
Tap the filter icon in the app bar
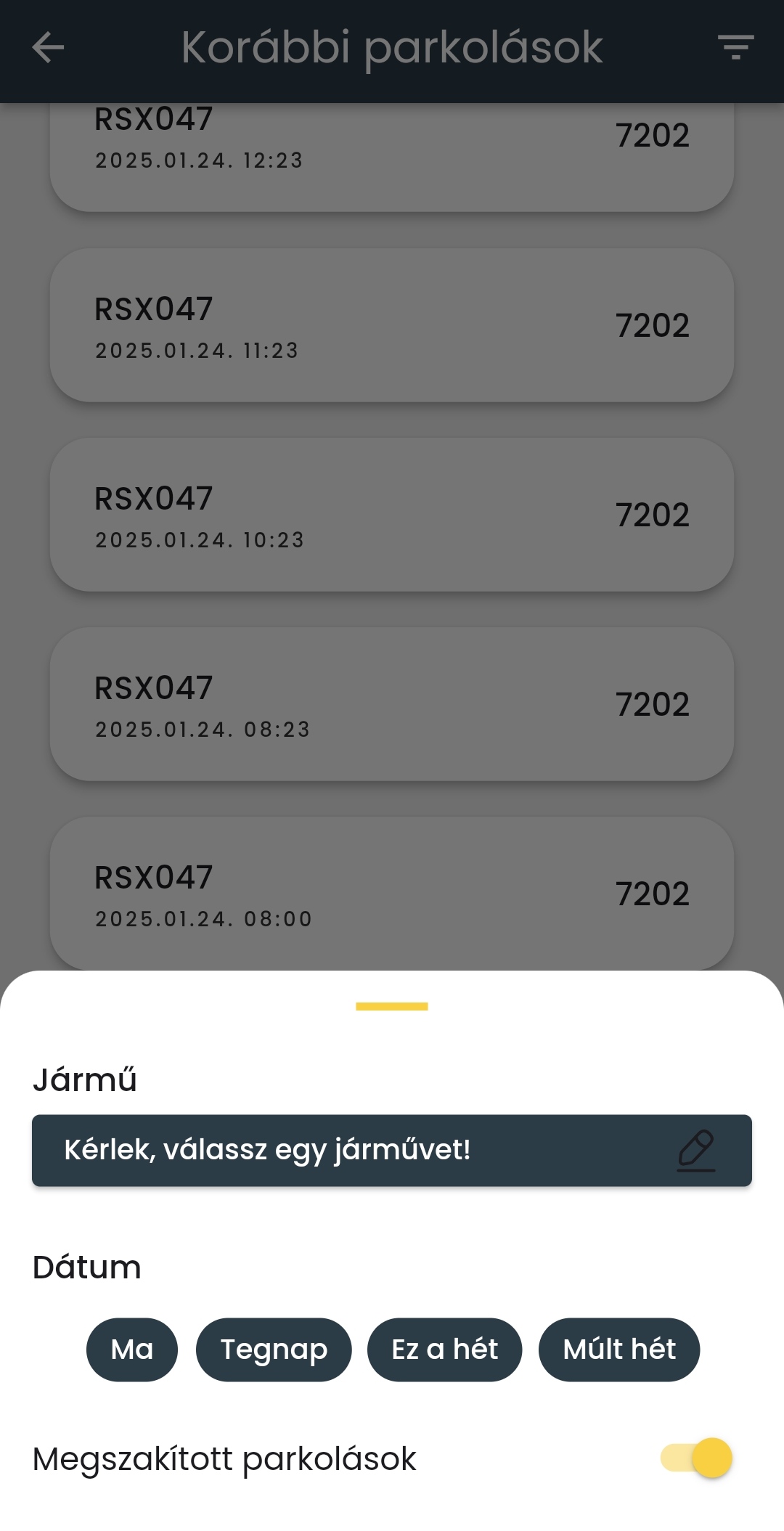coord(735,48)
